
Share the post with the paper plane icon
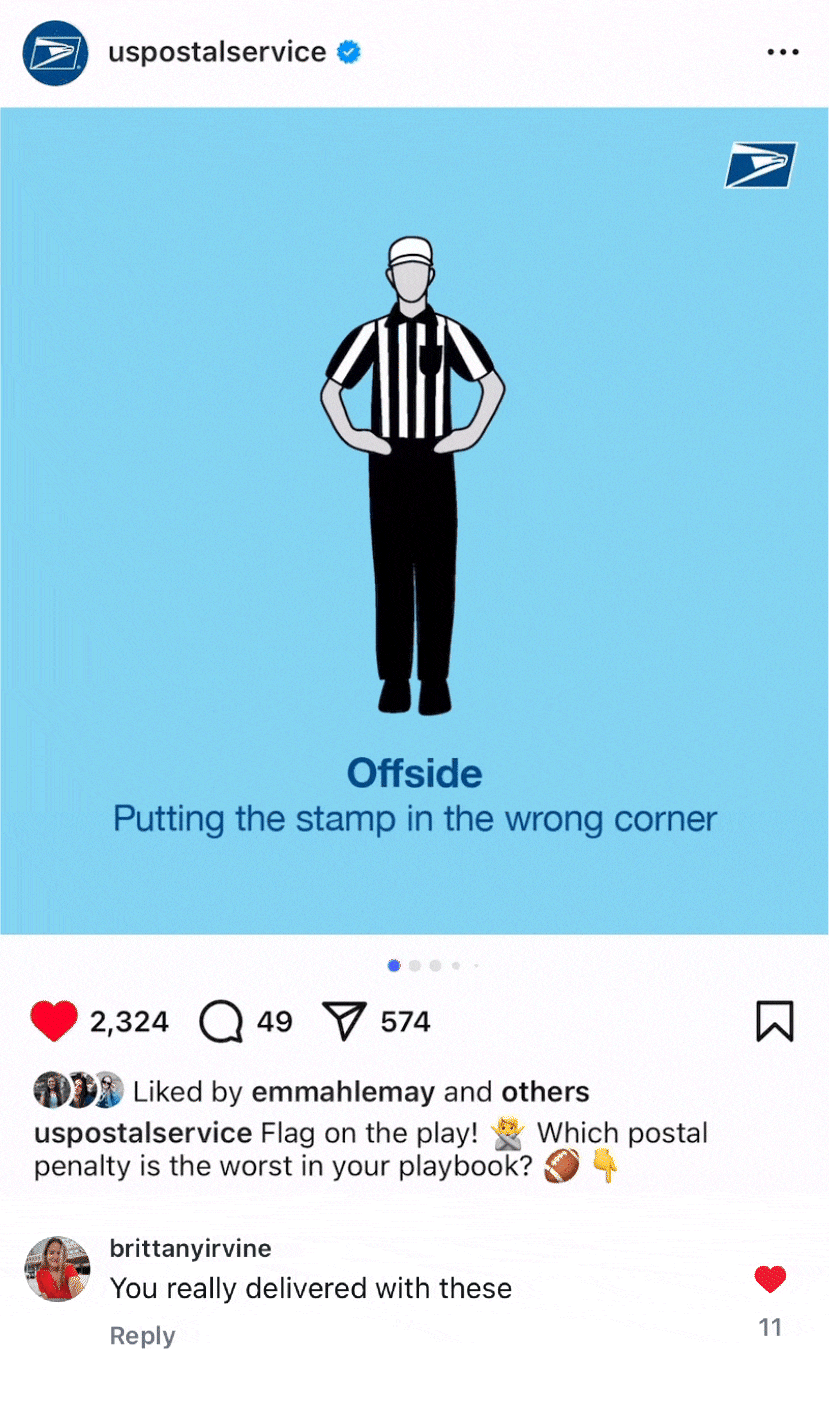[345, 1021]
